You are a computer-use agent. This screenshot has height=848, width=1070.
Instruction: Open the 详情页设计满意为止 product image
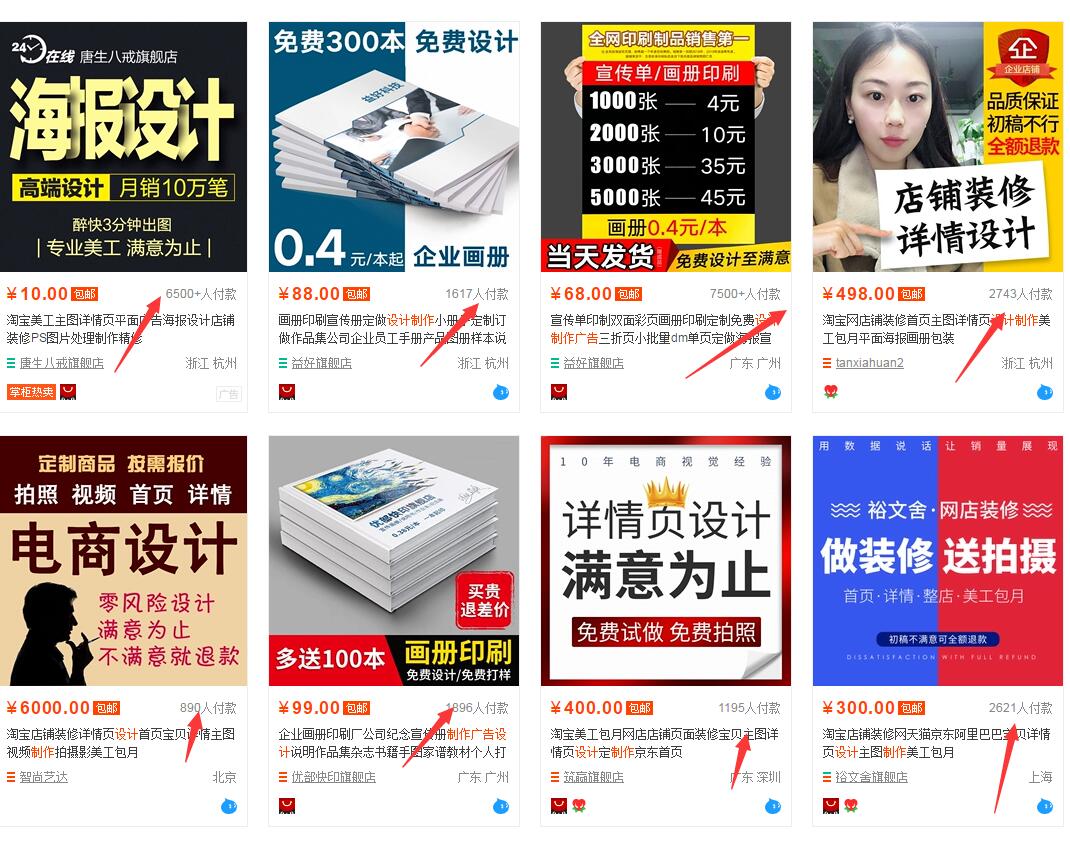point(665,560)
